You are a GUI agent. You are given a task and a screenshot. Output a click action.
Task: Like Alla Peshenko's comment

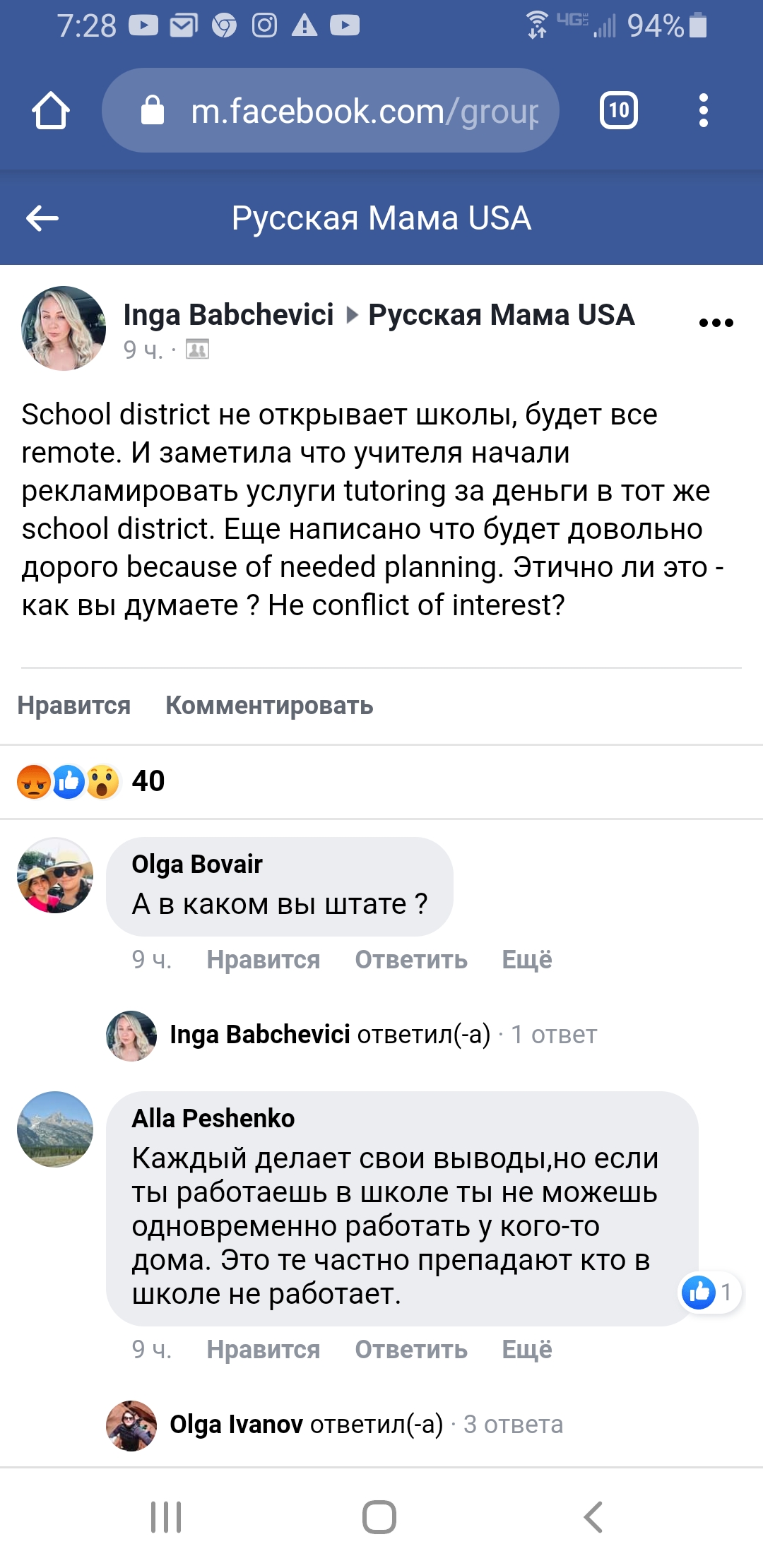[x=263, y=1350]
